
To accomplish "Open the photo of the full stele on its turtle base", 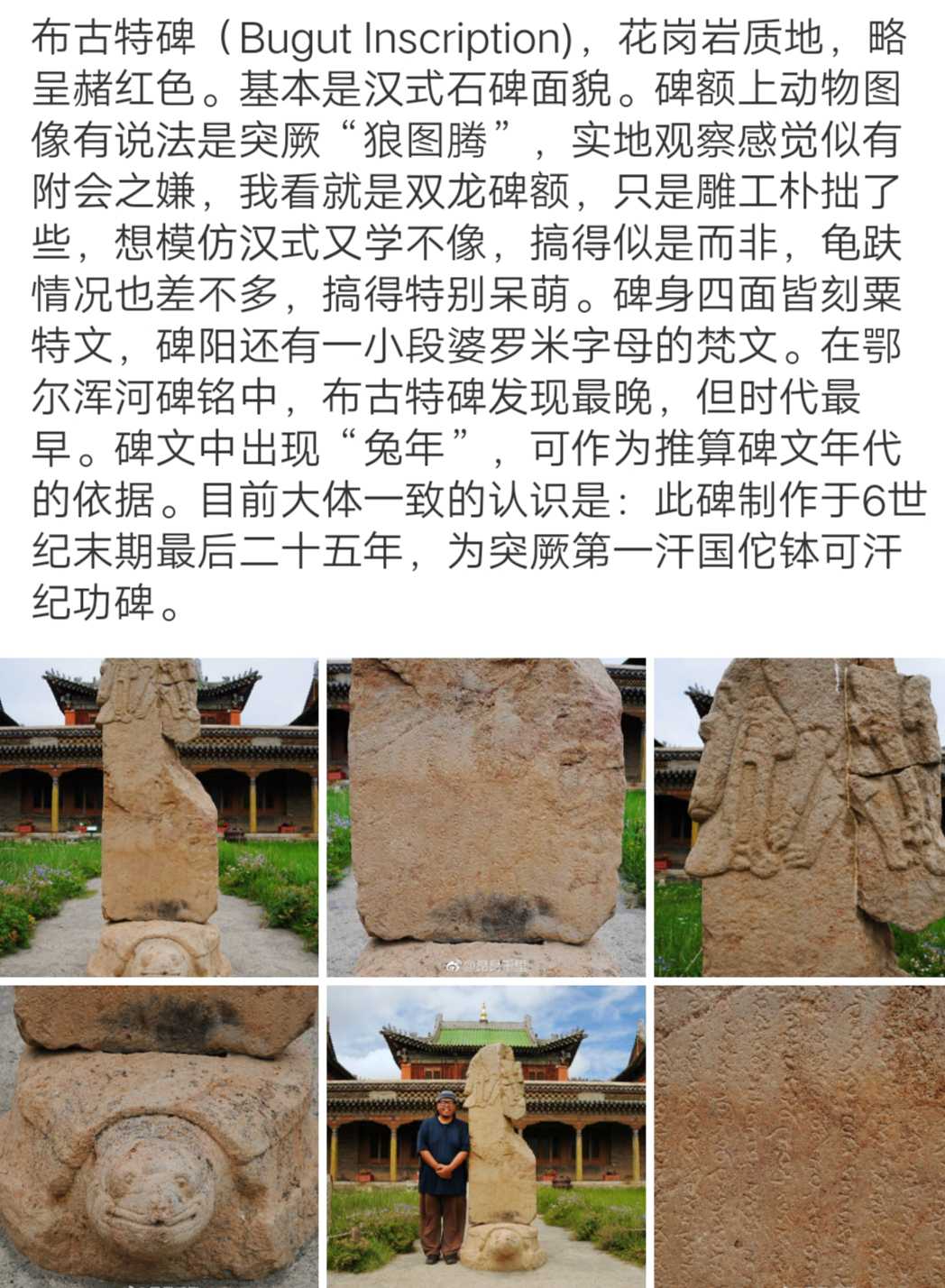I will pyautogui.click(x=159, y=817).
